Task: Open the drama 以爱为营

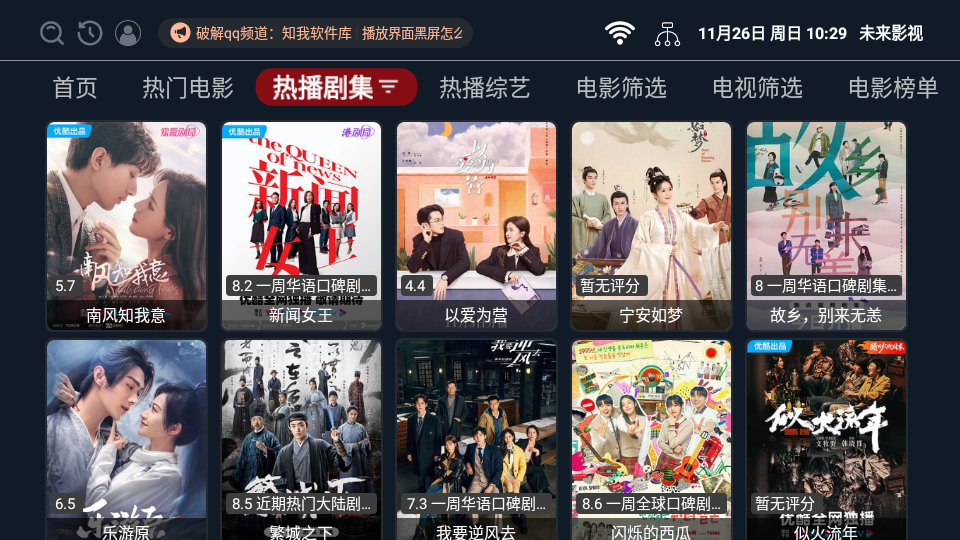Action: (476, 225)
